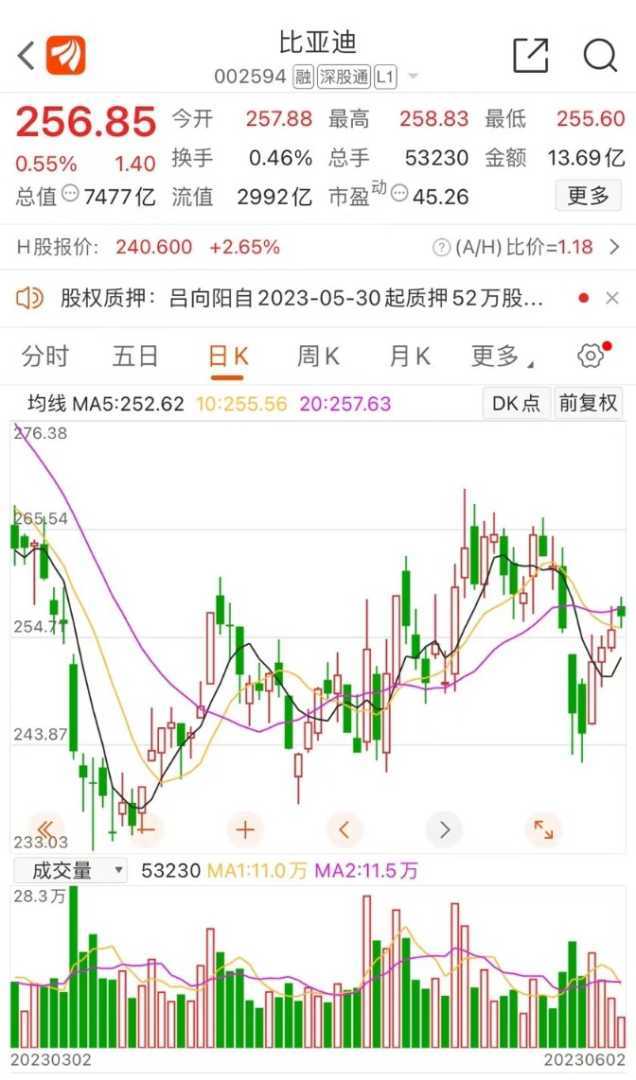The image size is (636, 1080).
Task: Open the 成交量 indicator dropdown
Action: (70, 871)
